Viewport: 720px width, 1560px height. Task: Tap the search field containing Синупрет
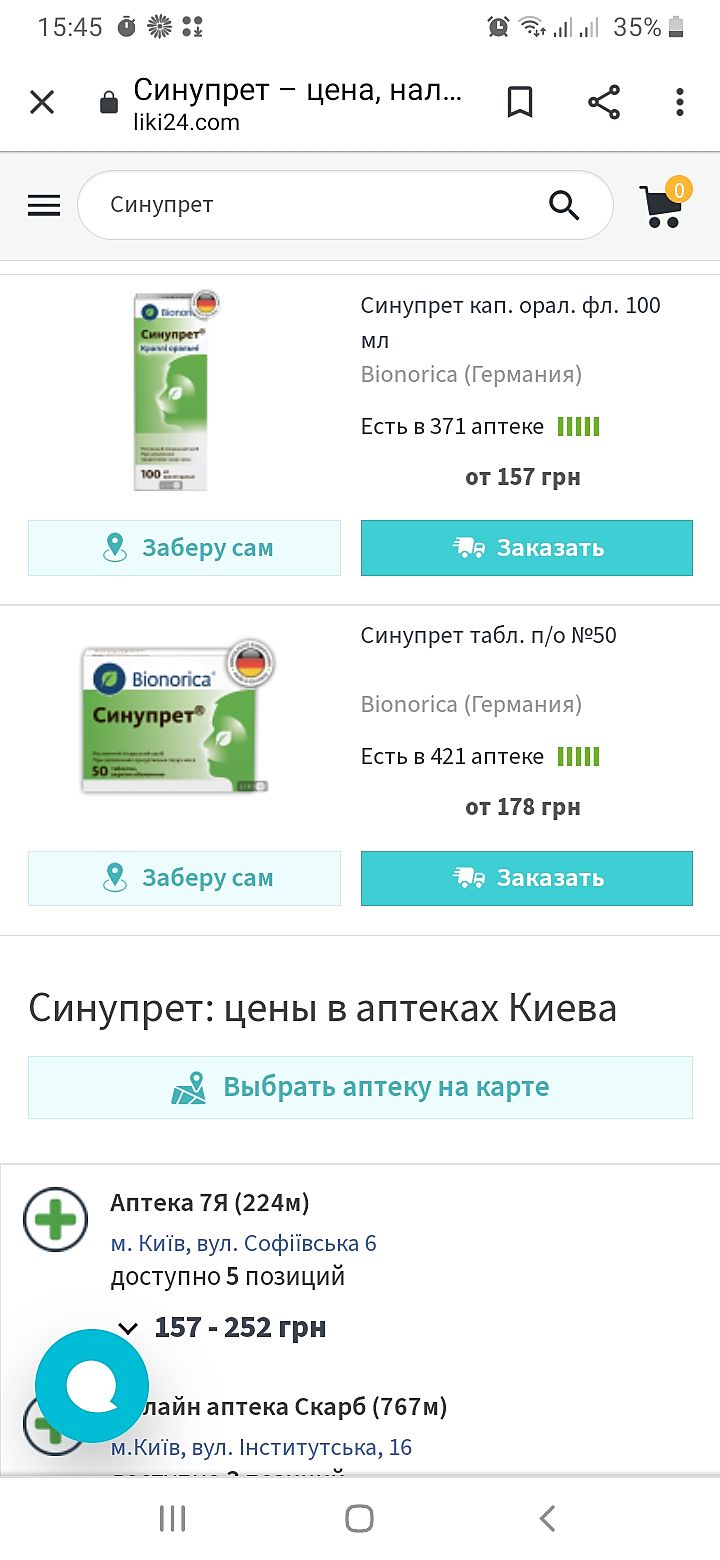click(x=320, y=205)
